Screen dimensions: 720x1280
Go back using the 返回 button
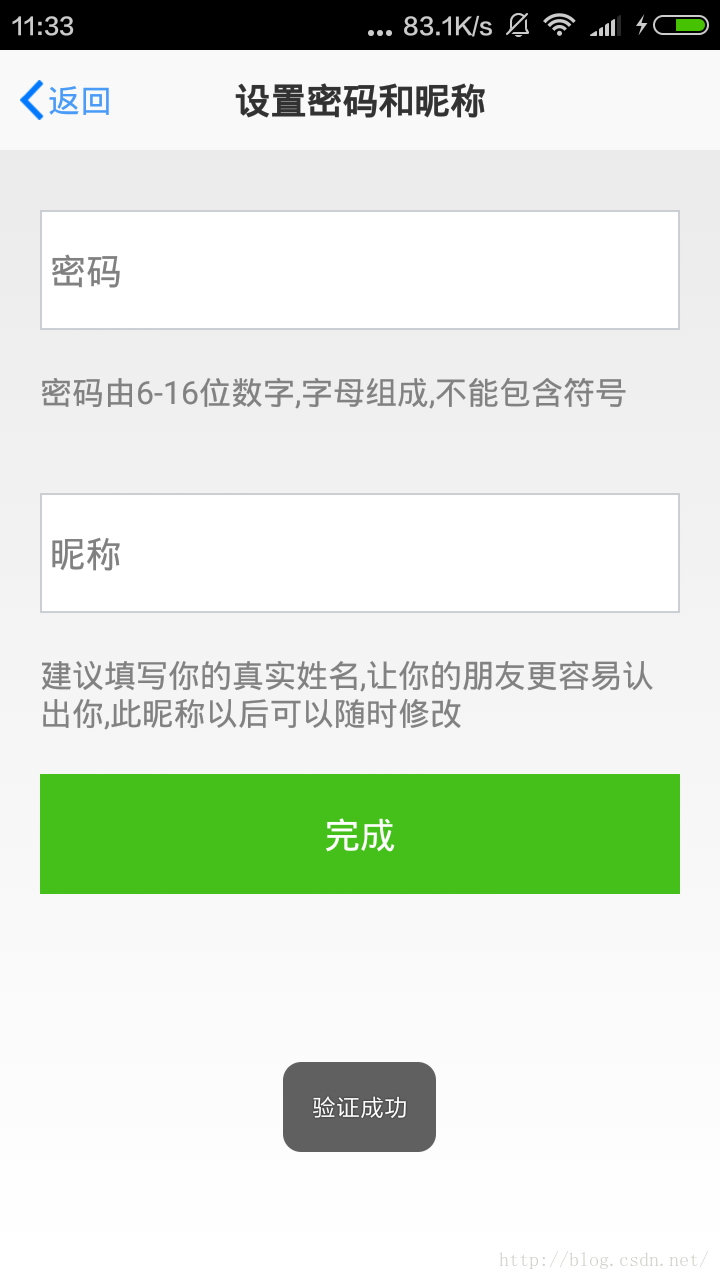click(x=65, y=101)
